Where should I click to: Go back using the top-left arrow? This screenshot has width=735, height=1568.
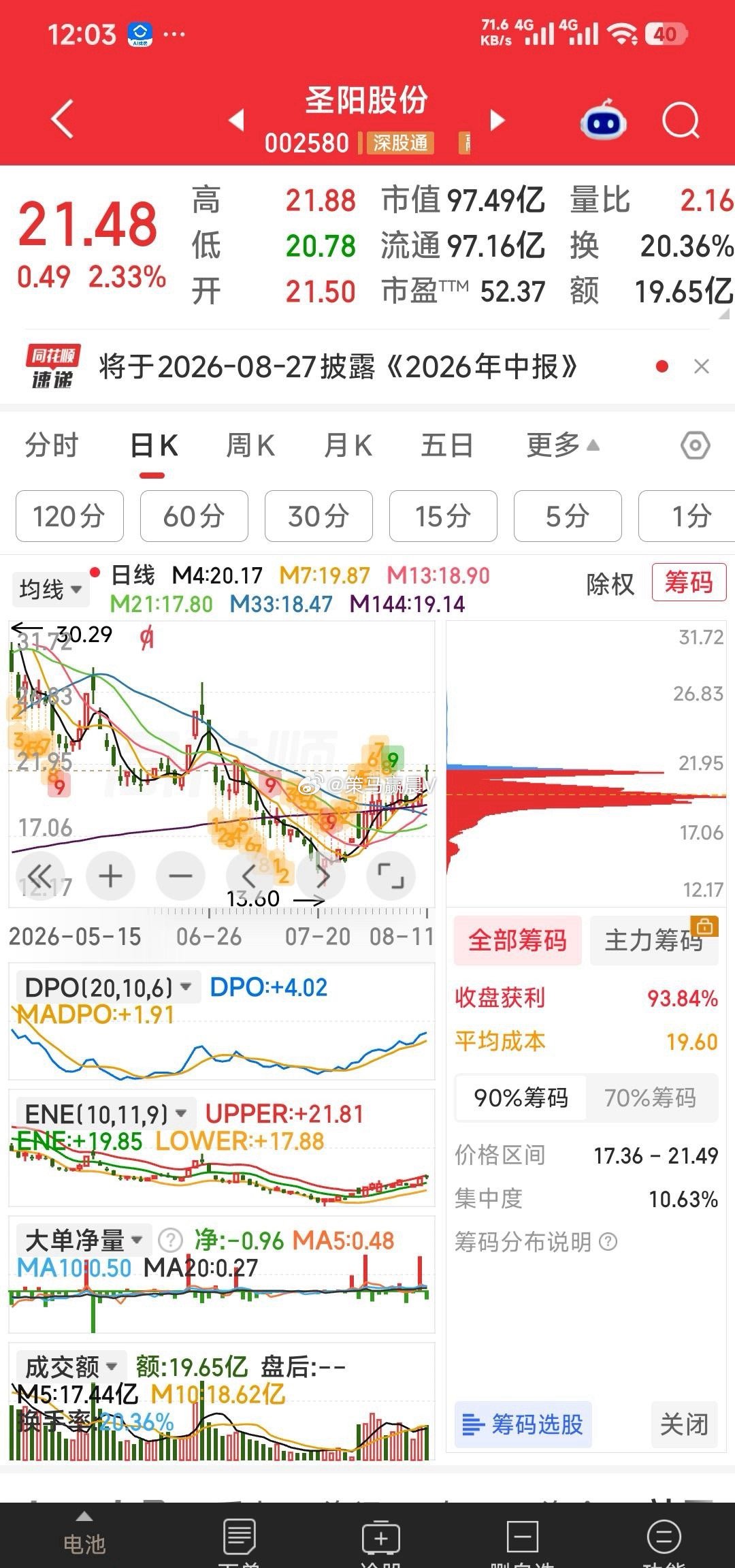[x=63, y=120]
